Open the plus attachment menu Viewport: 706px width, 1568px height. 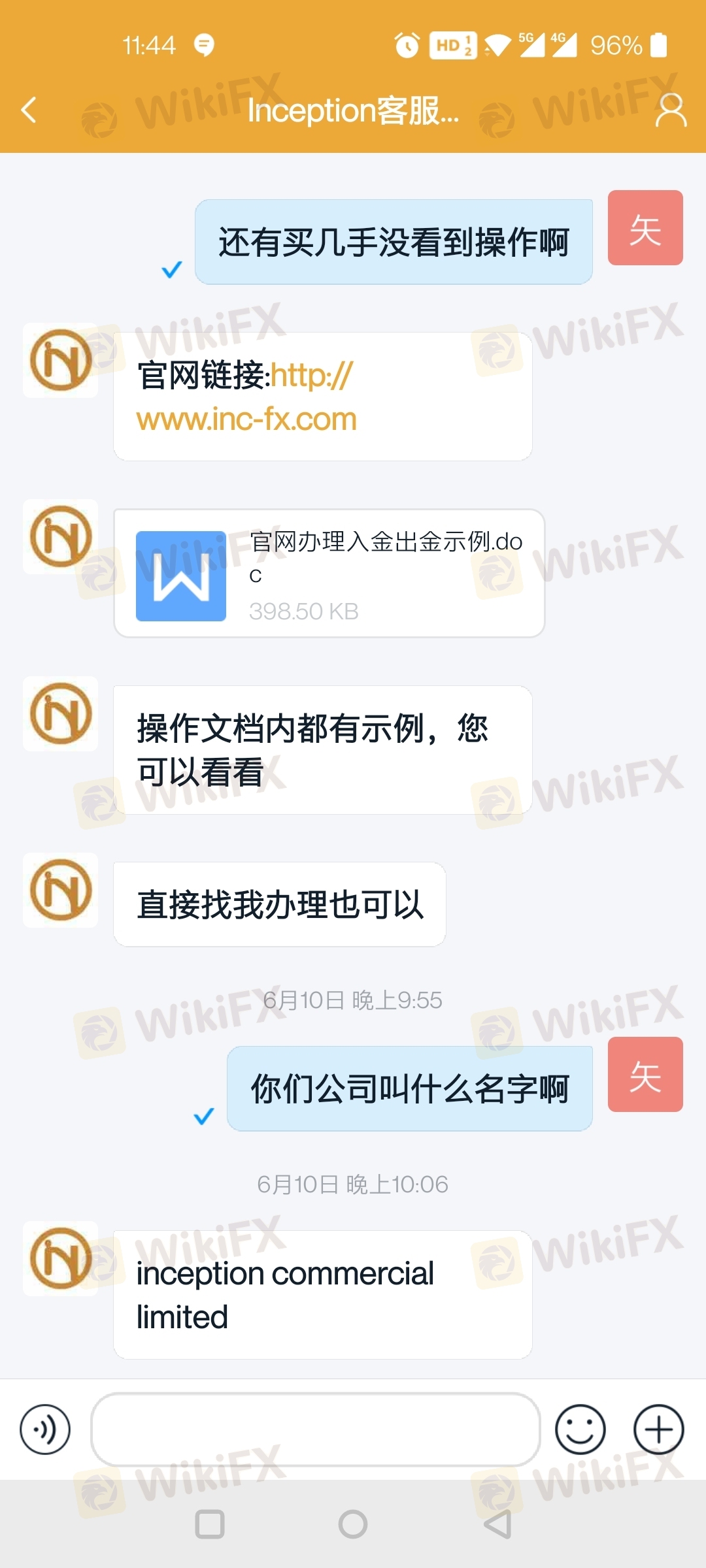658,1429
